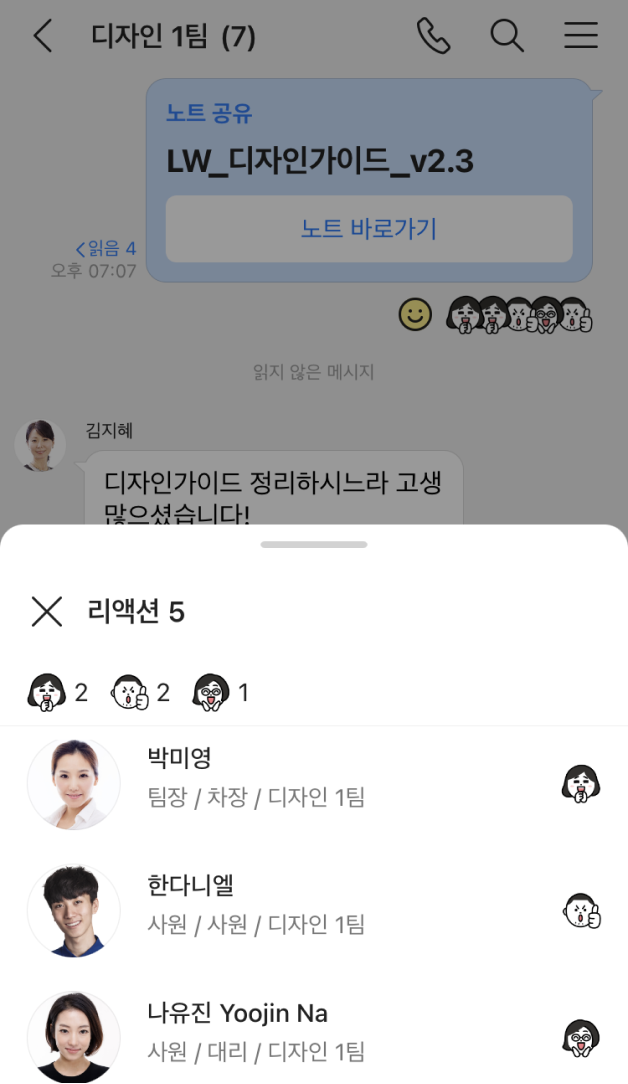The image size is (628, 1084).
Task: Add a reaction with the smiley icon
Action: tap(415, 314)
